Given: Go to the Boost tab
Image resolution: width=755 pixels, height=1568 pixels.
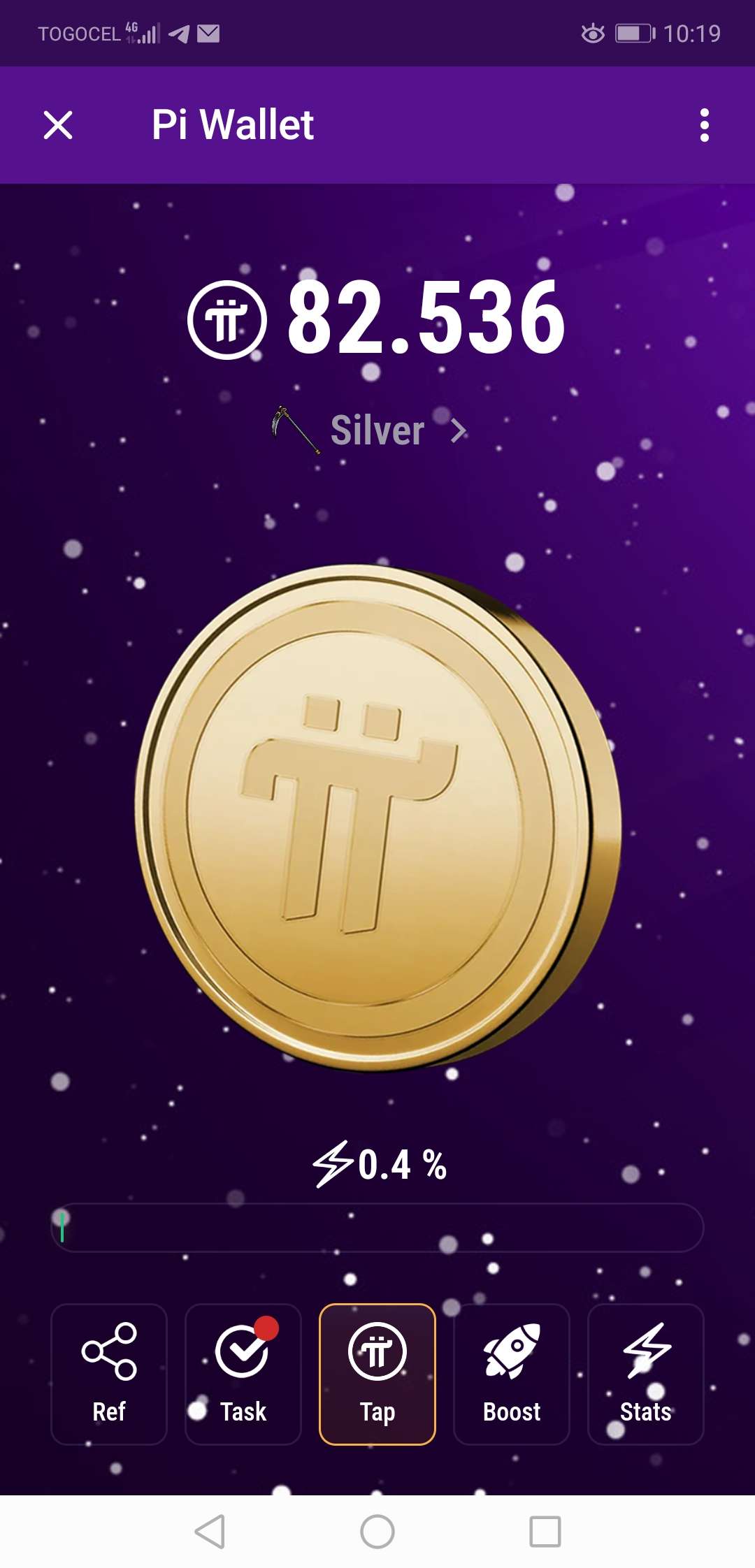Looking at the screenshot, I should point(512,1374).
